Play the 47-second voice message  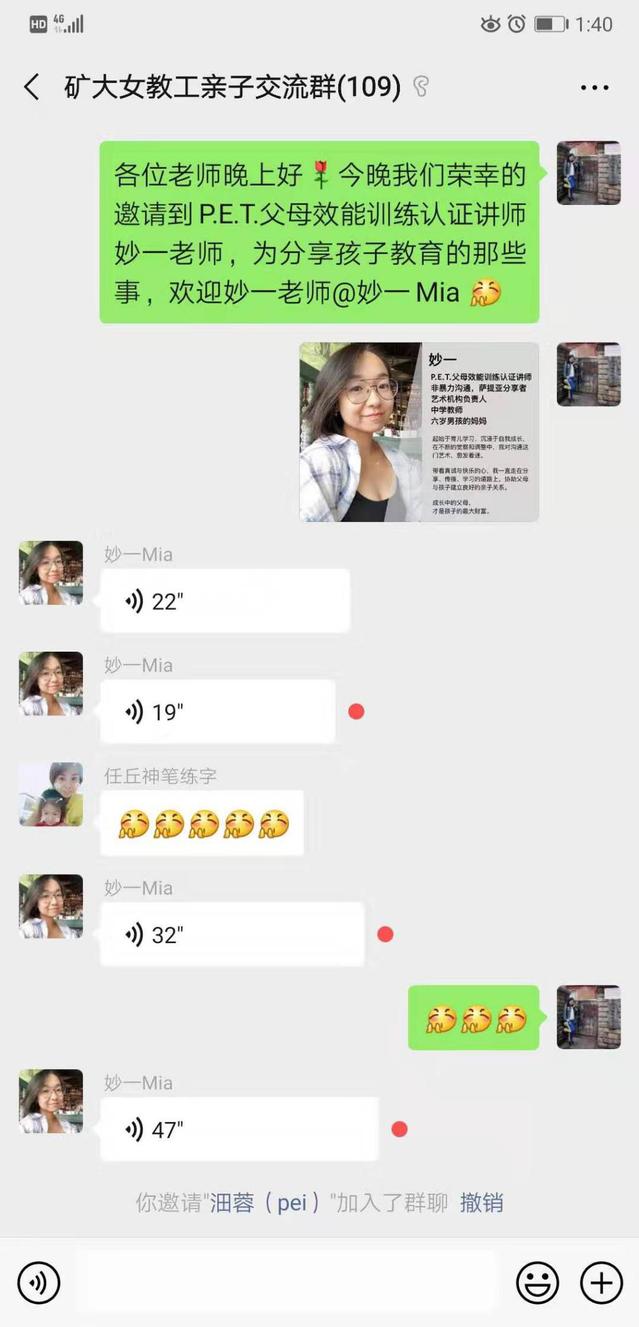click(x=239, y=1130)
